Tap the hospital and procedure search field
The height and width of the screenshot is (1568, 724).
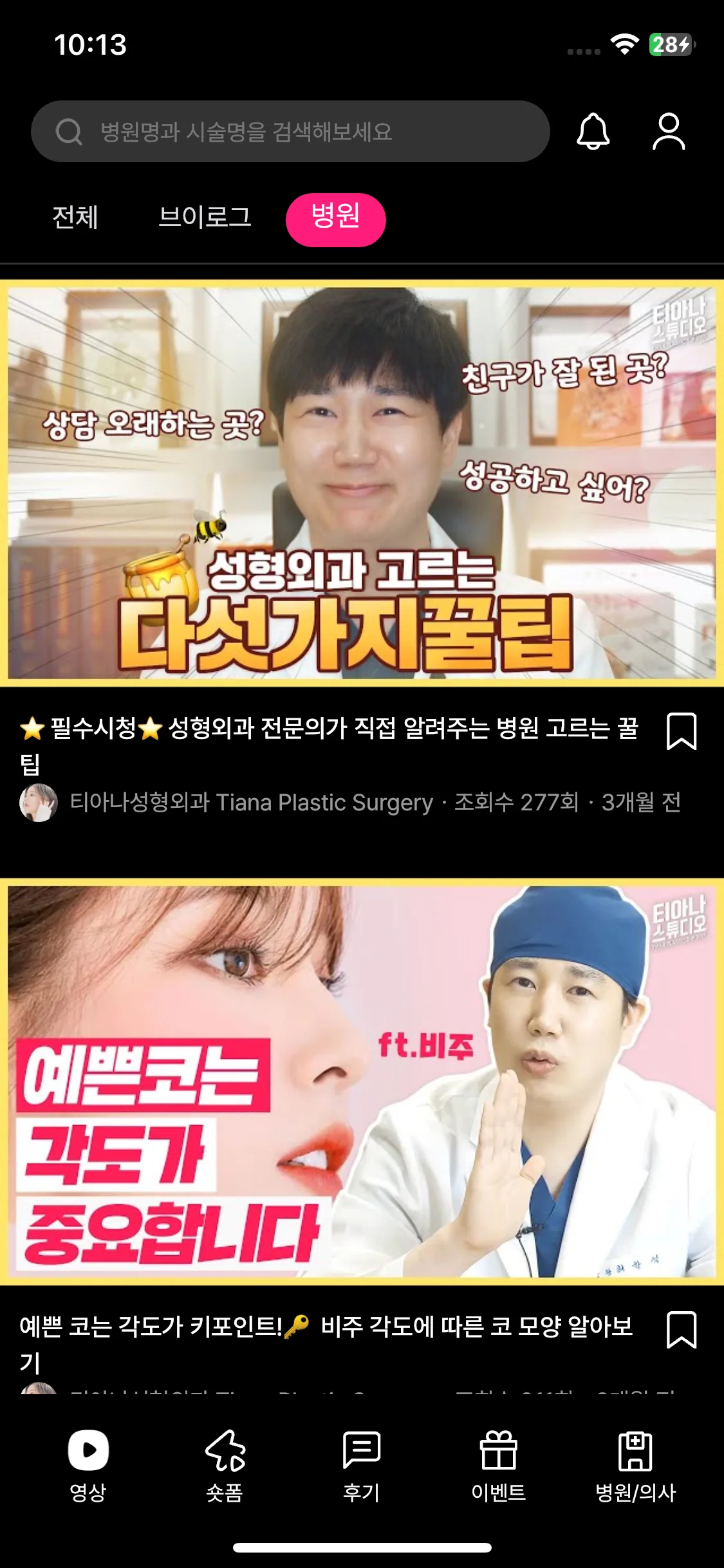(290, 131)
